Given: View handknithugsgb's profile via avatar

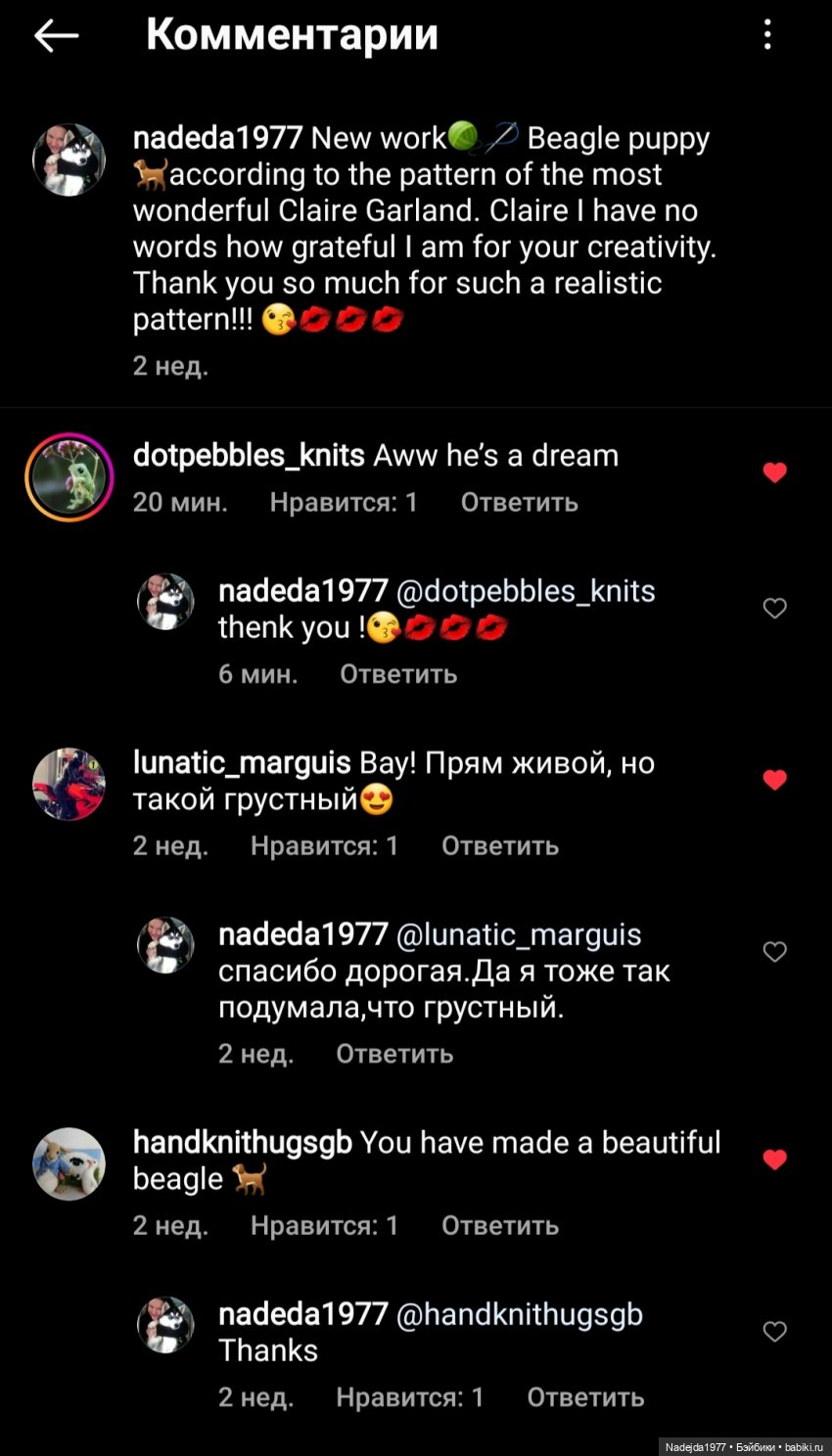Looking at the screenshot, I should 69,1163.
